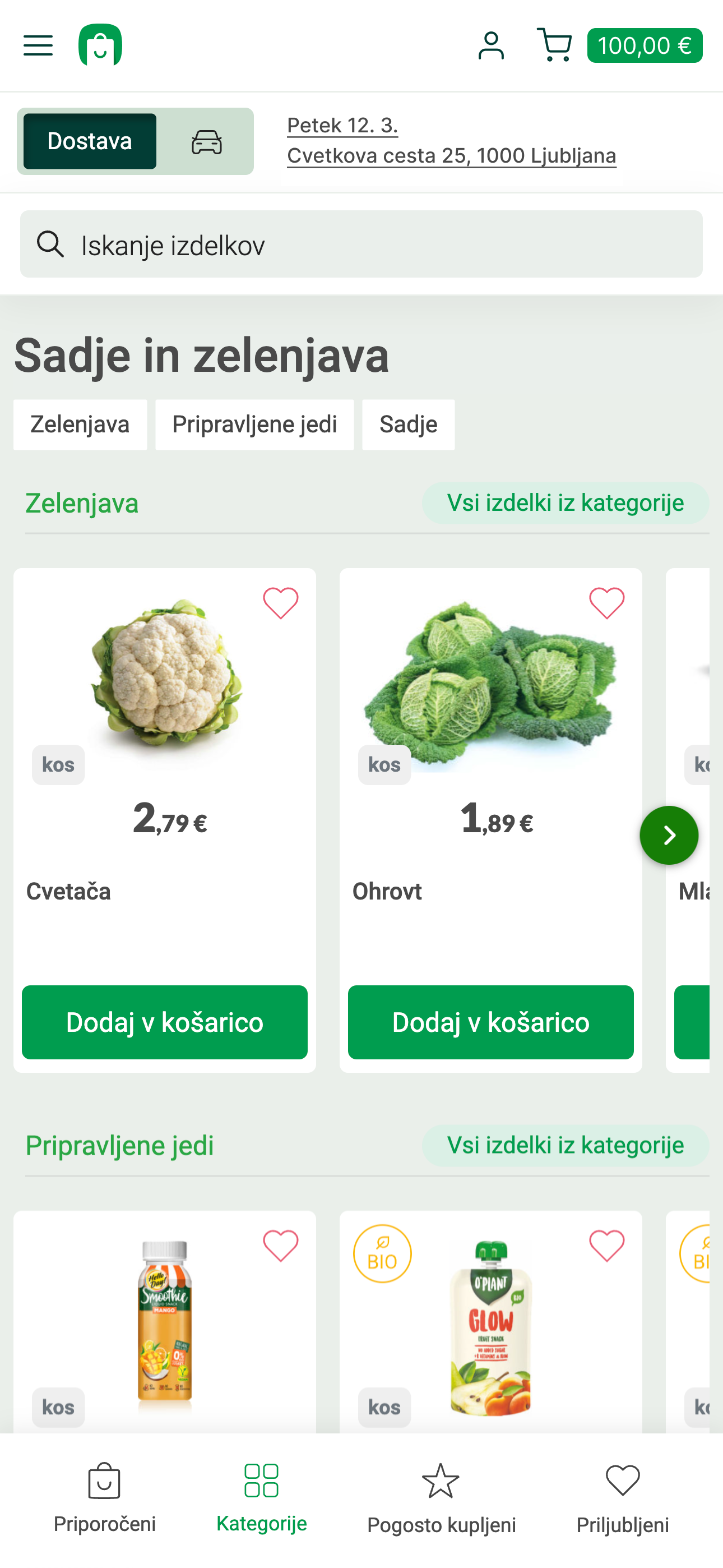Image resolution: width=723 pixels, height=1568 pixels.
Task: Favorite the Ohrovt product
Action: coord(607,603)
